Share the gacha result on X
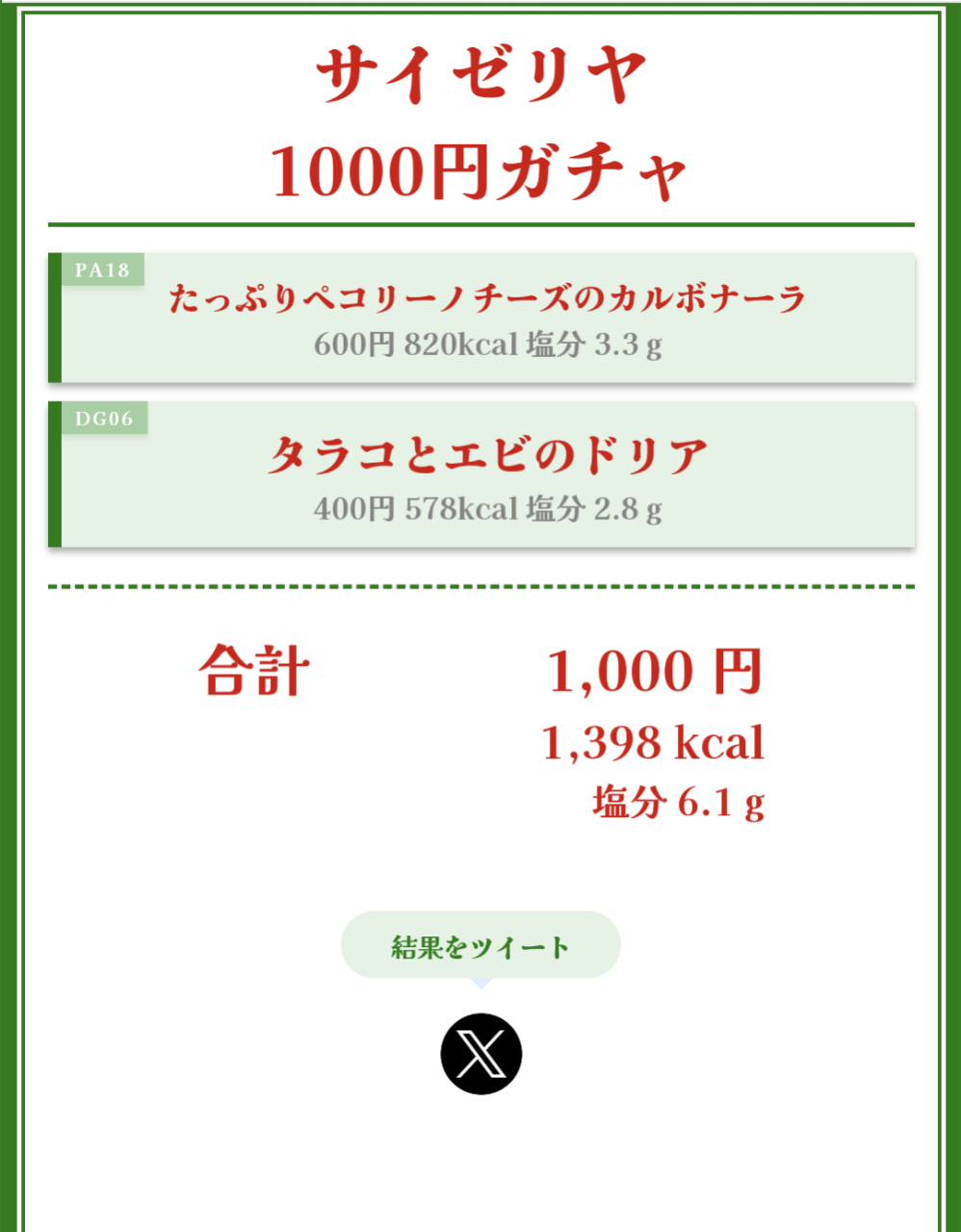Image resolution: width=961 pixels, height=1232 pixels. tap(480, 1054)
